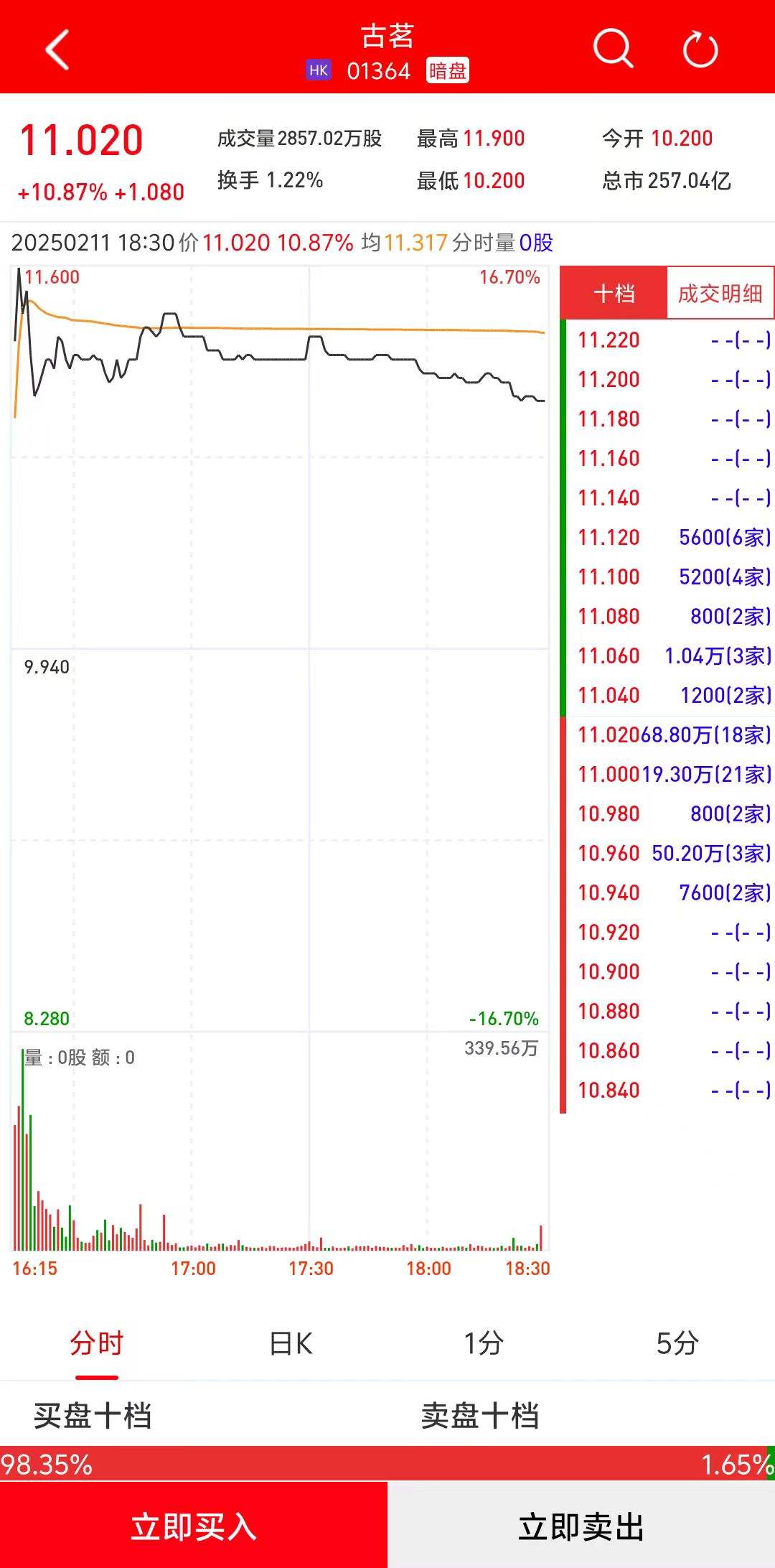Screen dimensions: 775x1568
Task: Switch to the 十档 order book tab
Action: [614, 293]
